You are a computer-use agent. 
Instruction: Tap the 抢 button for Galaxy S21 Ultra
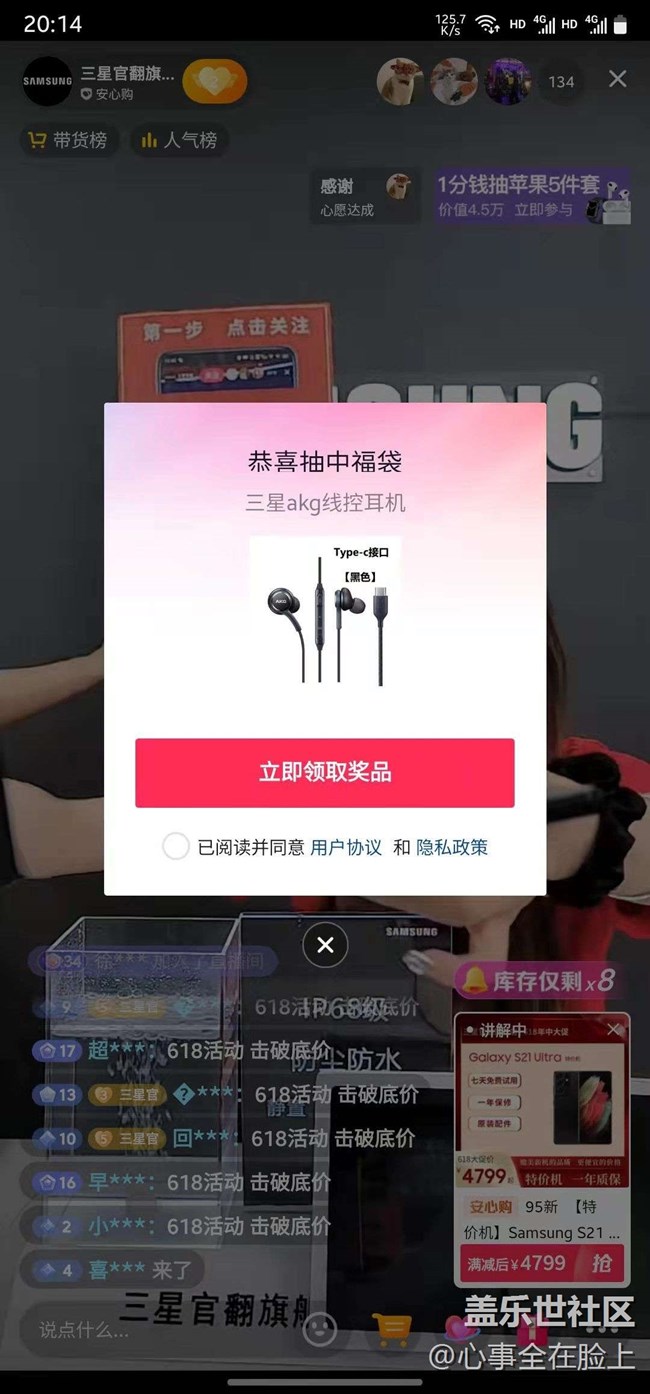point(602,1263)
